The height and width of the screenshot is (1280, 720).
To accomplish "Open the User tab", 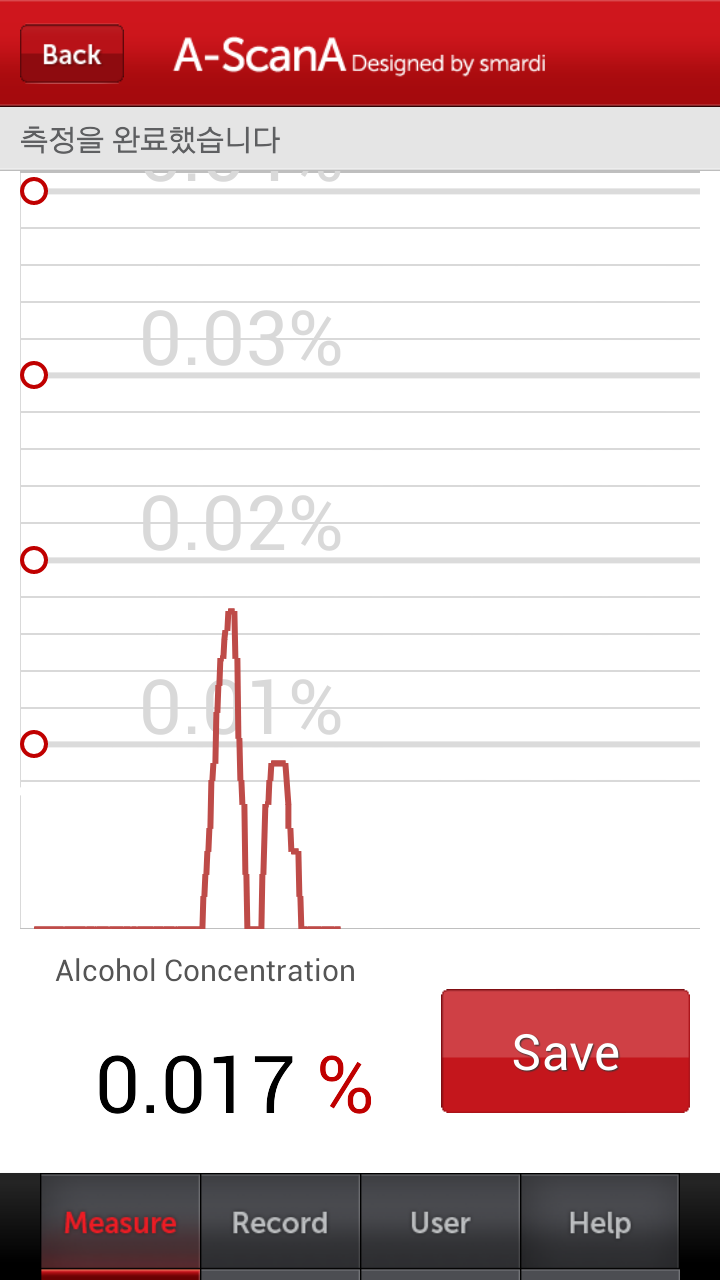I will 440,1223.
